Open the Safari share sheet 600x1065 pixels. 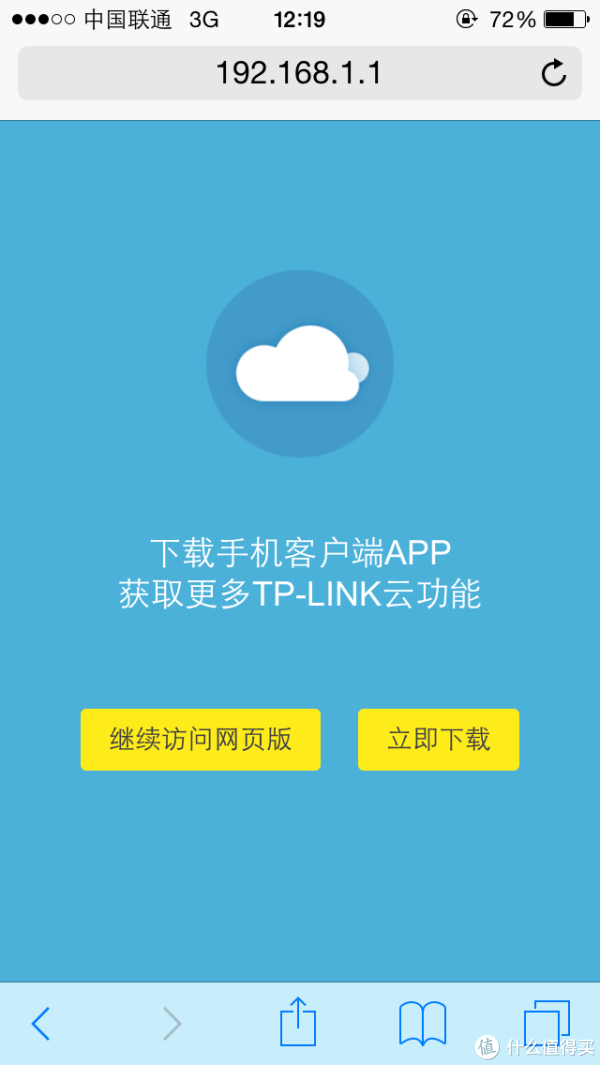[298, 1023]
